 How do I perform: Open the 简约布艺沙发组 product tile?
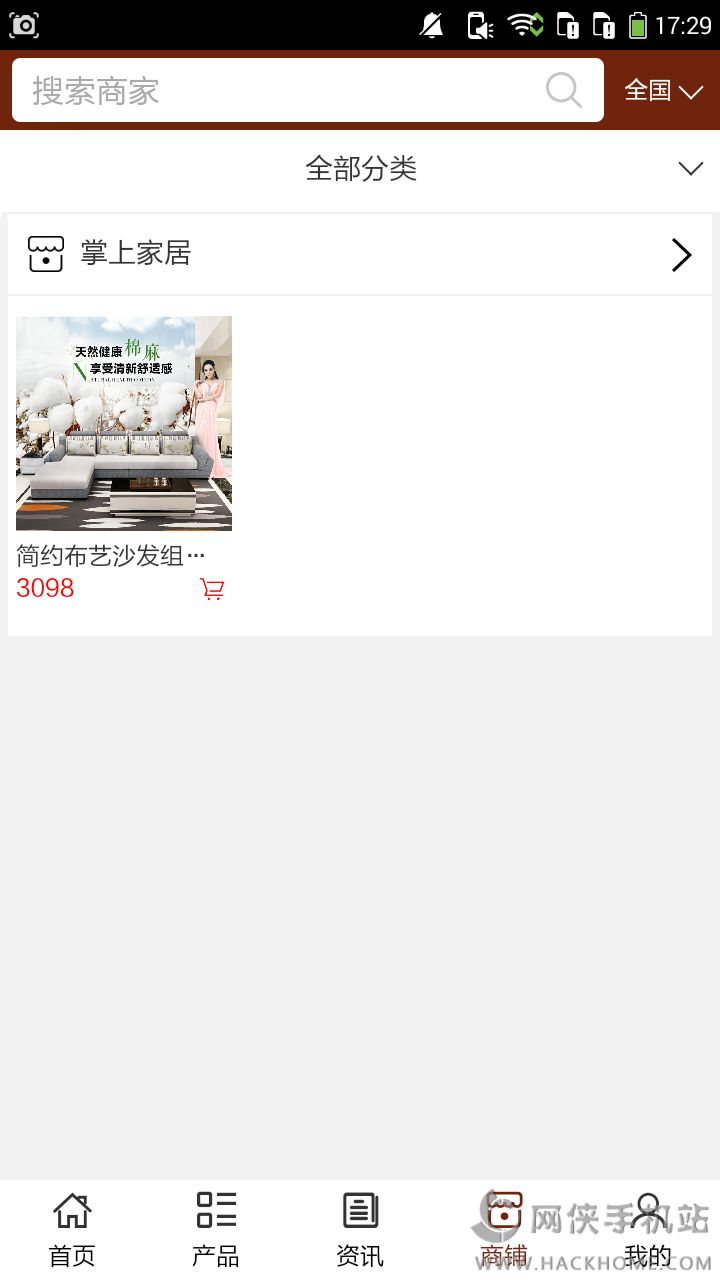click(124, 424)
